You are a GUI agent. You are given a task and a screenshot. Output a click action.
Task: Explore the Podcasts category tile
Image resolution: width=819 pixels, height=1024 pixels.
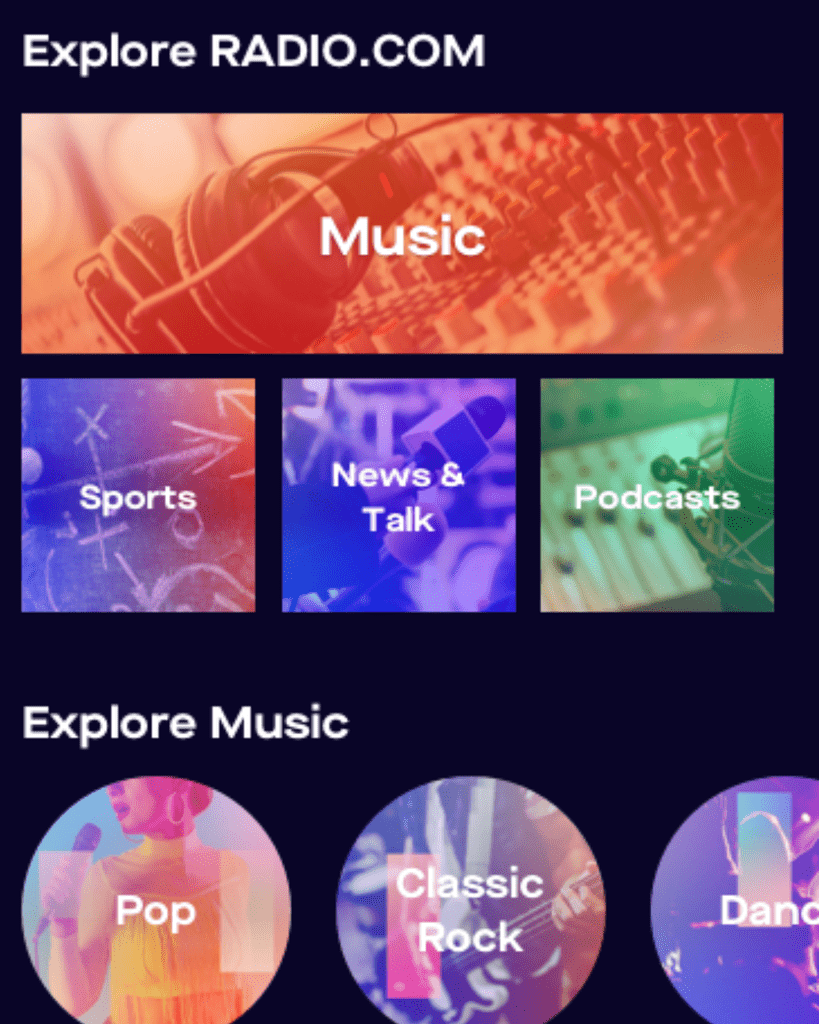tap(657, 495)
